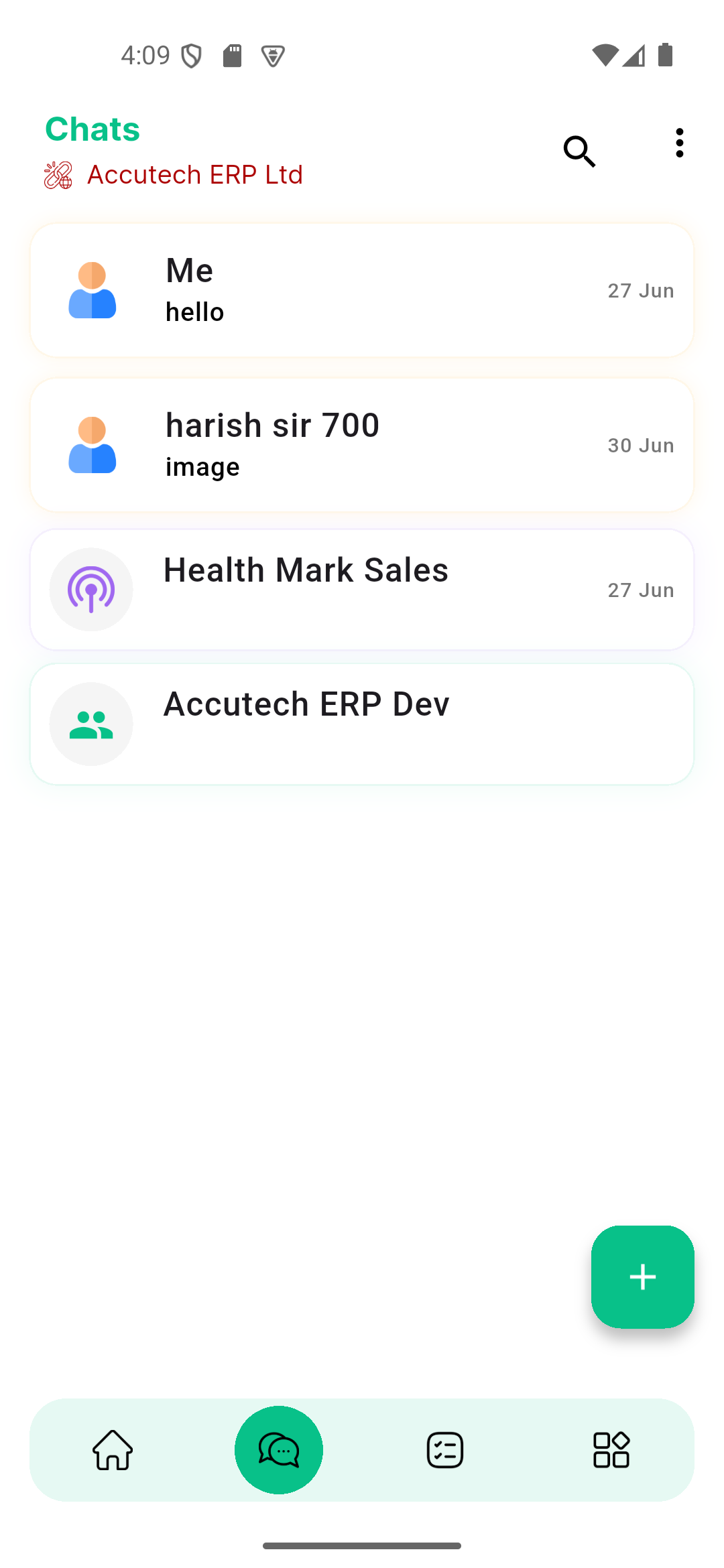Click the Chats page title
Screen dimensions: 724x1568
point(93,129)
